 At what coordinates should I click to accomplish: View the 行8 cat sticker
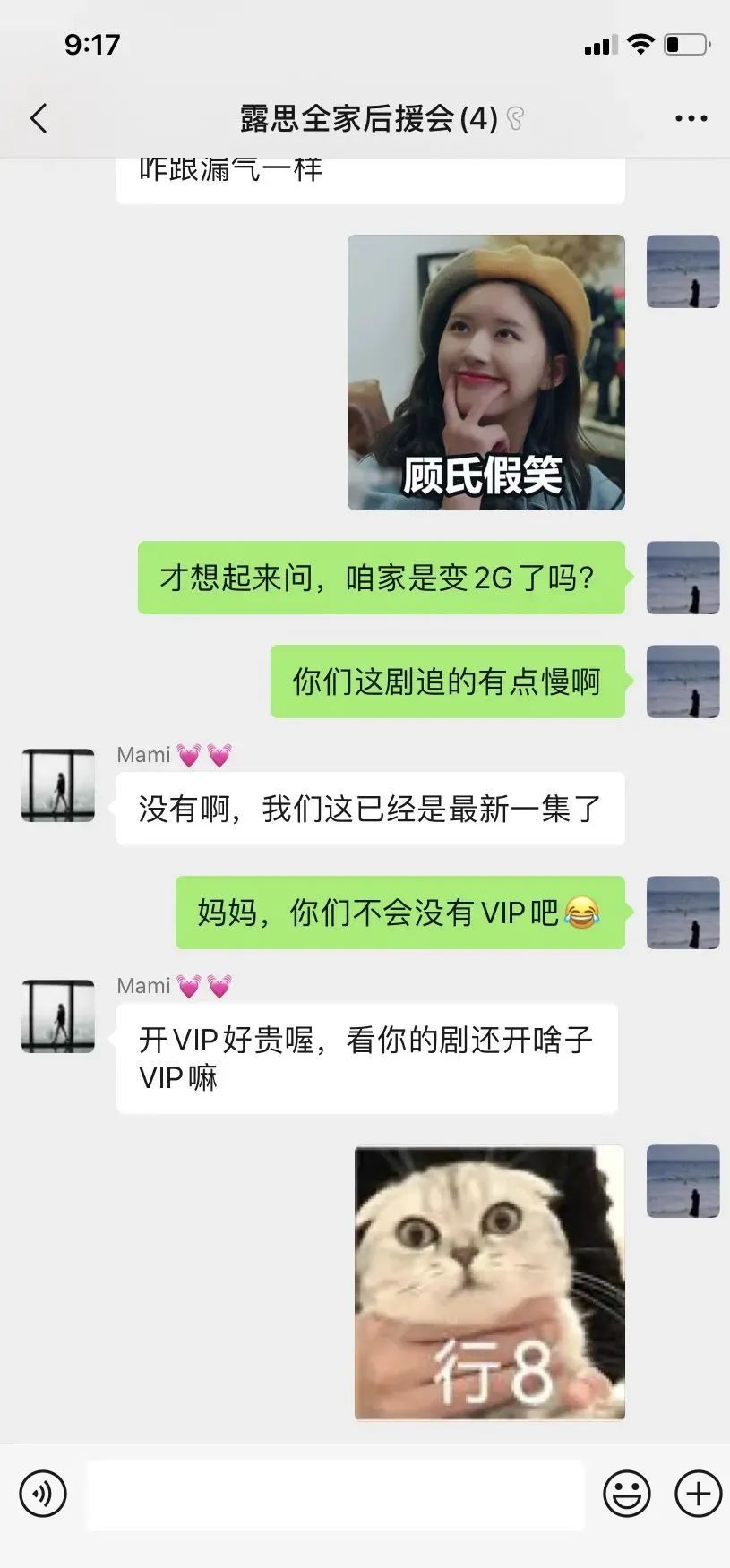tap(489, 1282)
